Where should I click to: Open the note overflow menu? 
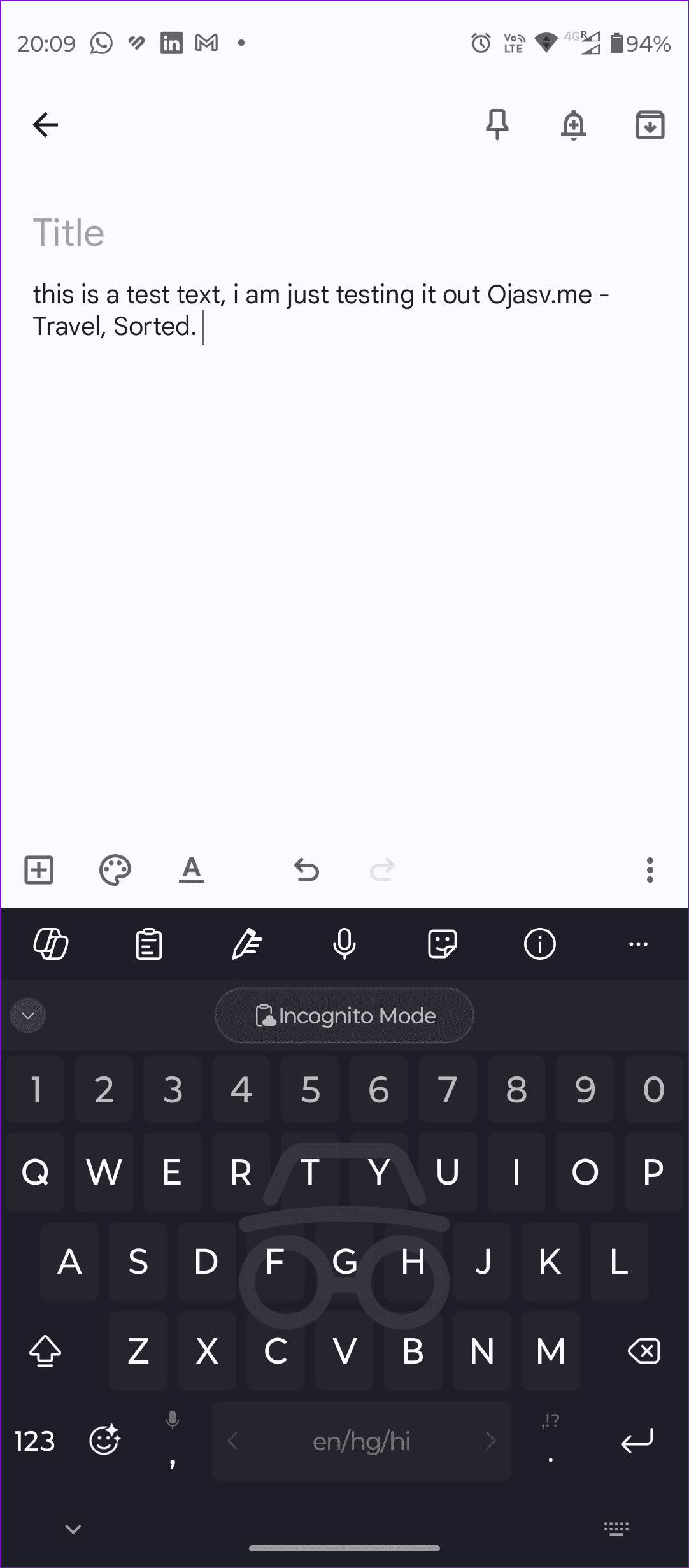coord(650,870)
